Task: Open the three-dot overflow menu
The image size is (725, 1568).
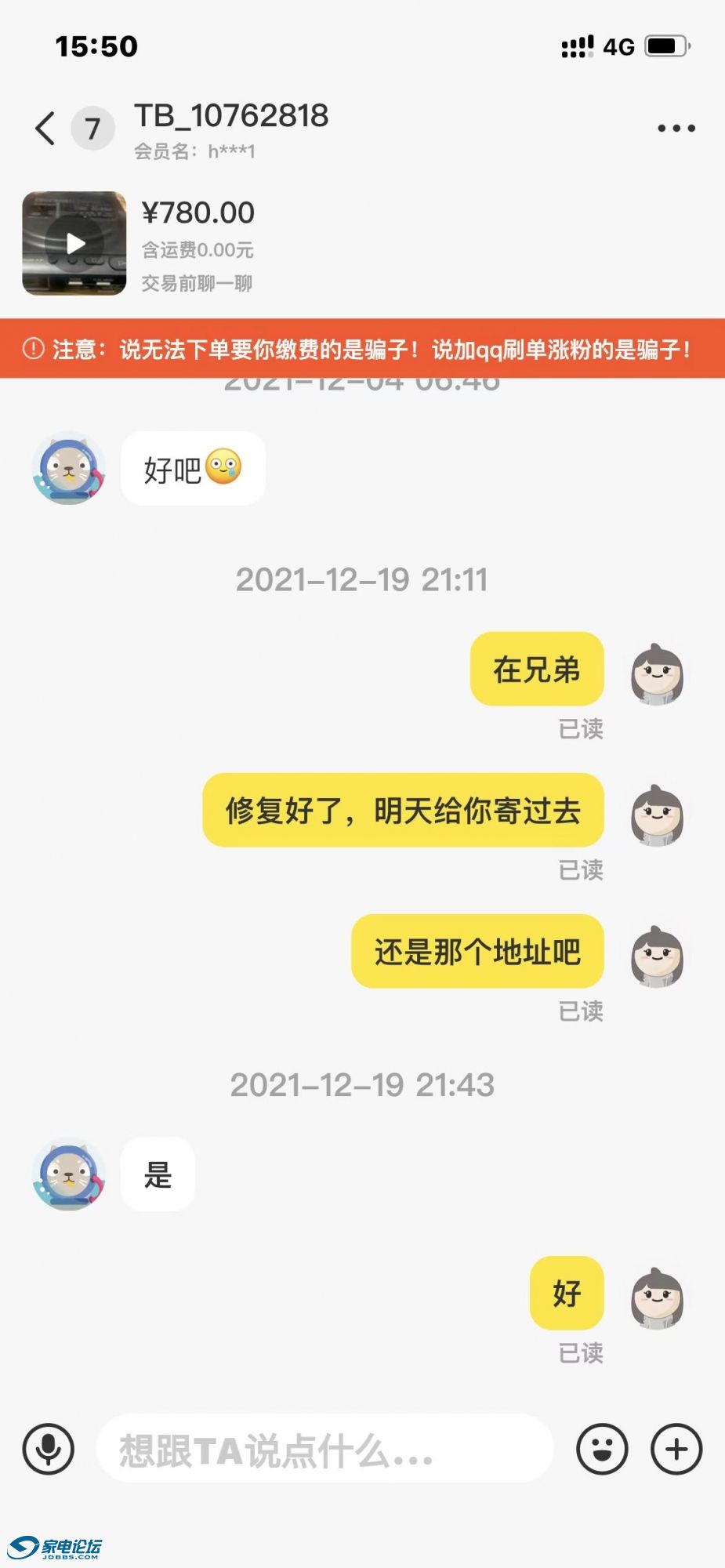Action: click(x=676, y=128)
